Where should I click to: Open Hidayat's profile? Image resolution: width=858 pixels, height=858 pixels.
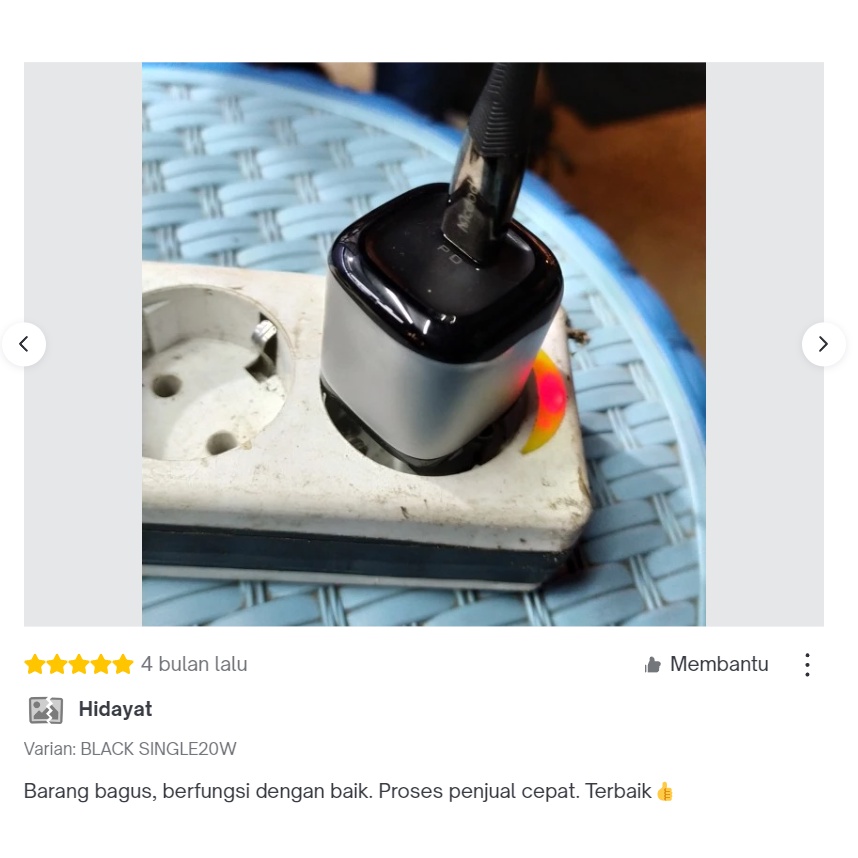115,709
